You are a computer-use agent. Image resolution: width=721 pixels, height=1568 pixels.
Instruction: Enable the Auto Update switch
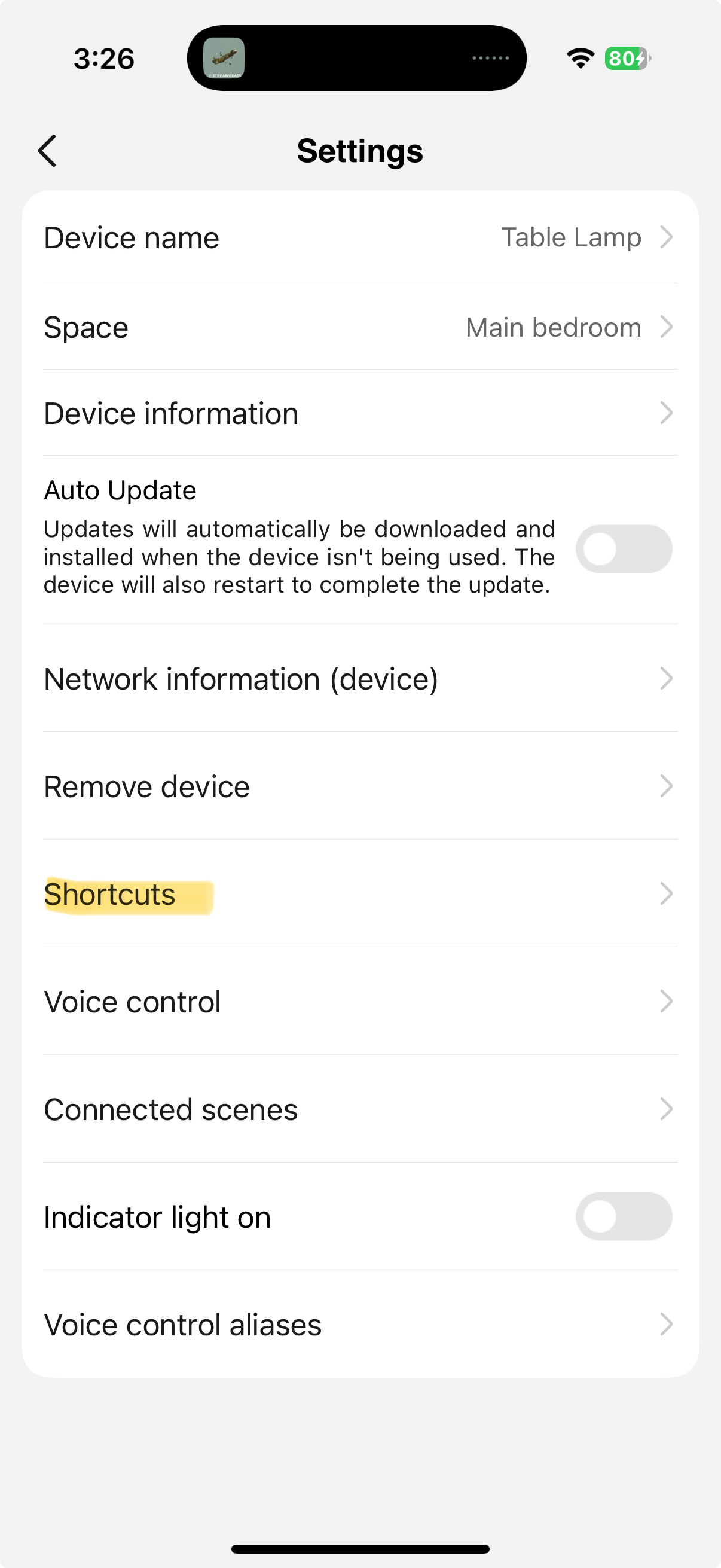(624, 549)
